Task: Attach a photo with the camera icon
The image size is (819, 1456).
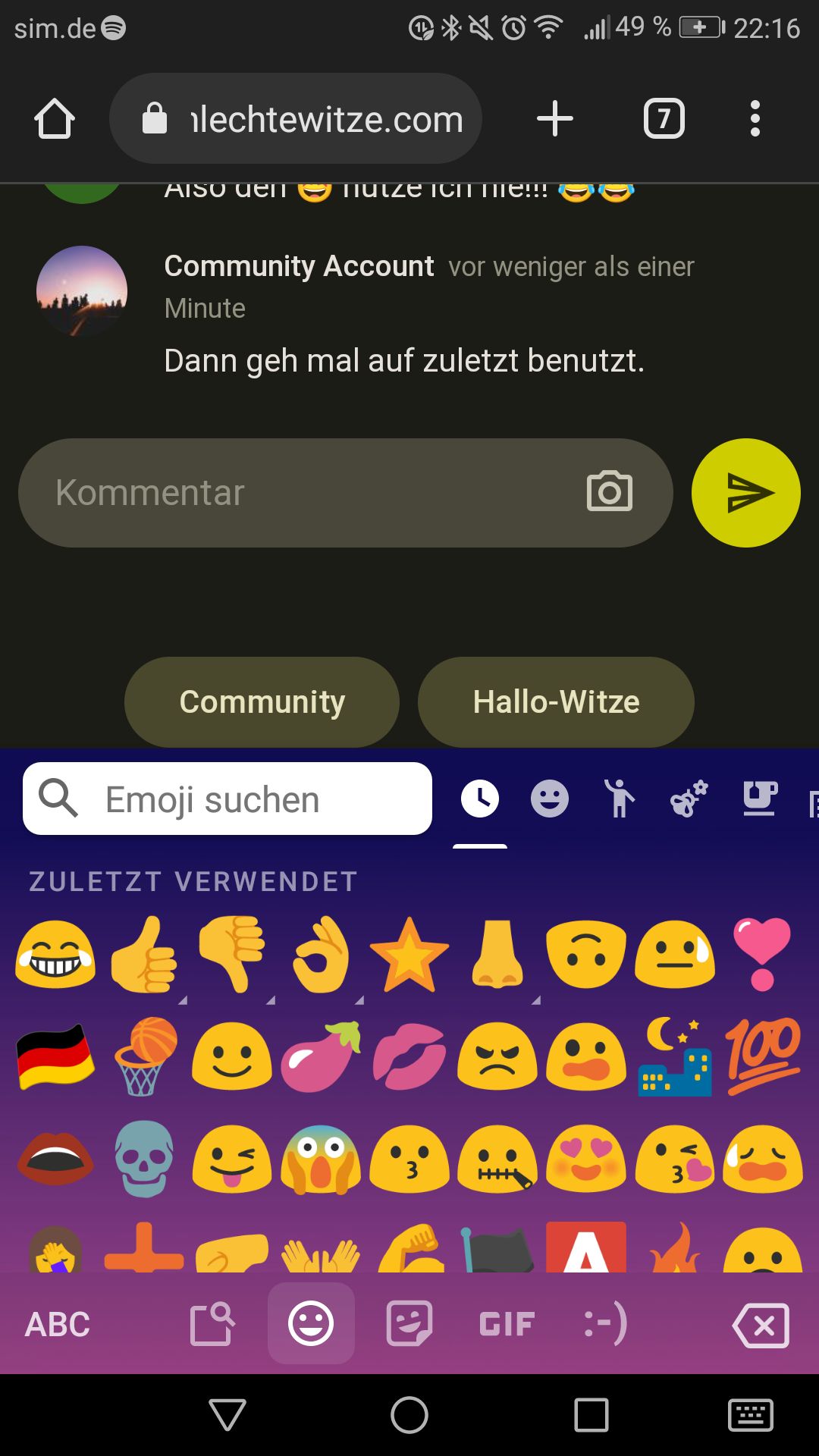Action: pyautogui.click(x=609, y=492)
